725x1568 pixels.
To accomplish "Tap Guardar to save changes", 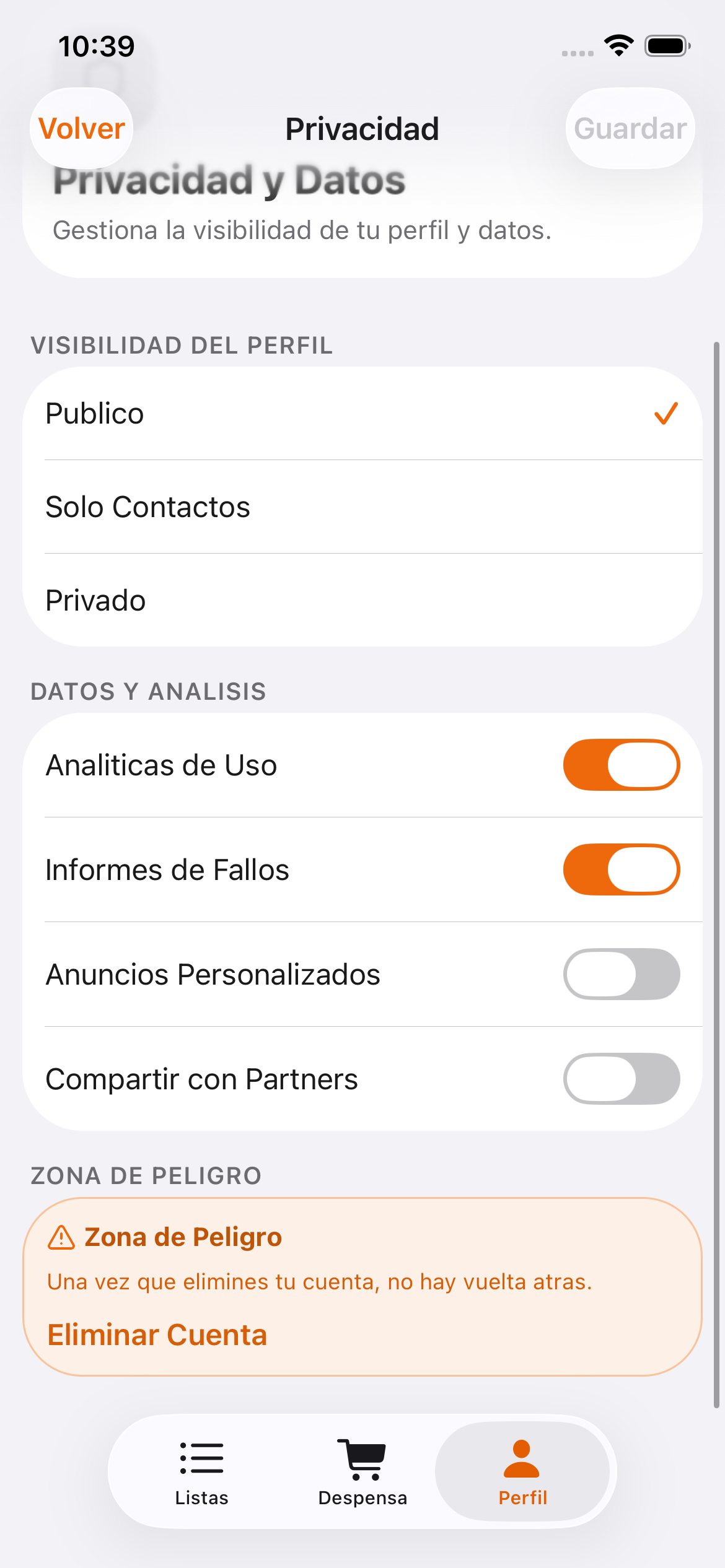I will coord(630,128).
